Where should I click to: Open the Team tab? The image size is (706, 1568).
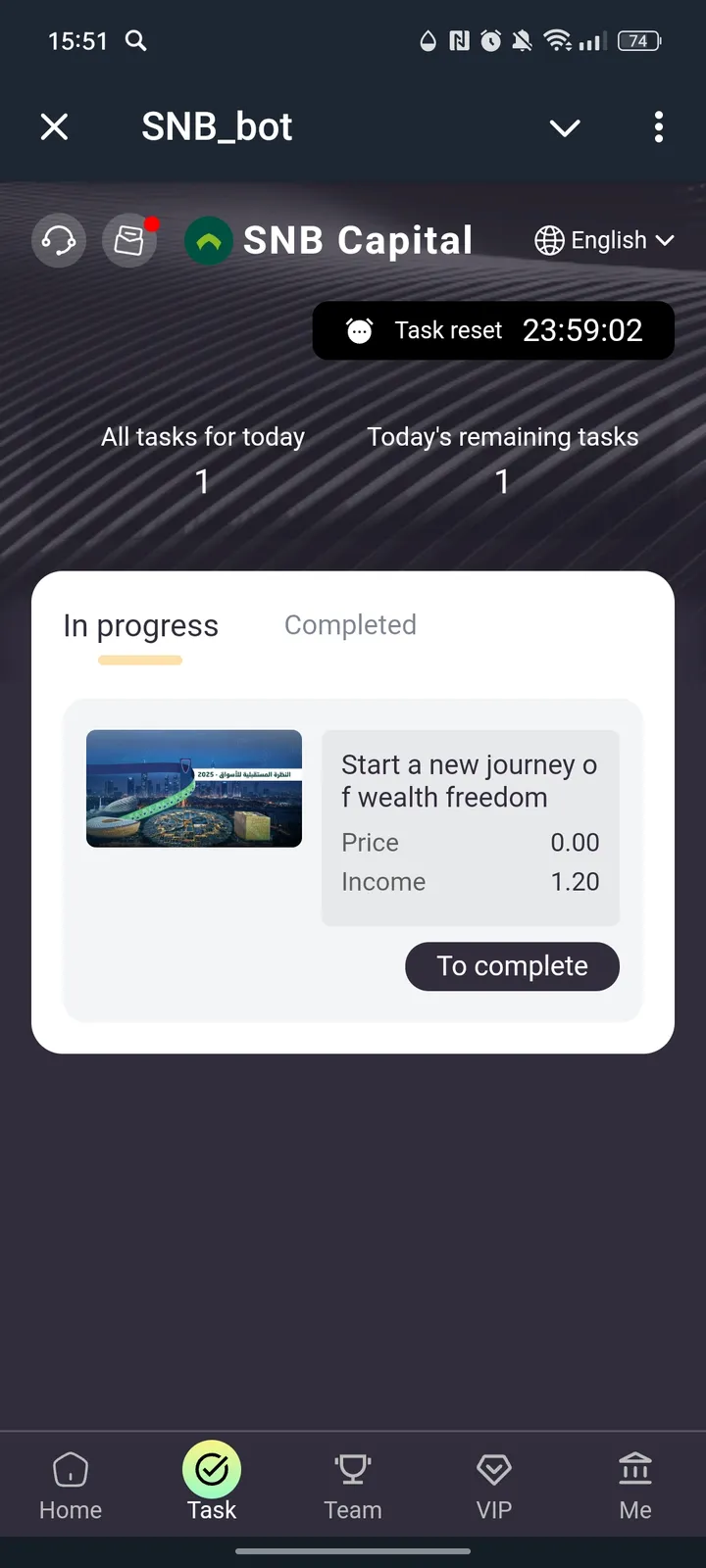[353, 1486]
